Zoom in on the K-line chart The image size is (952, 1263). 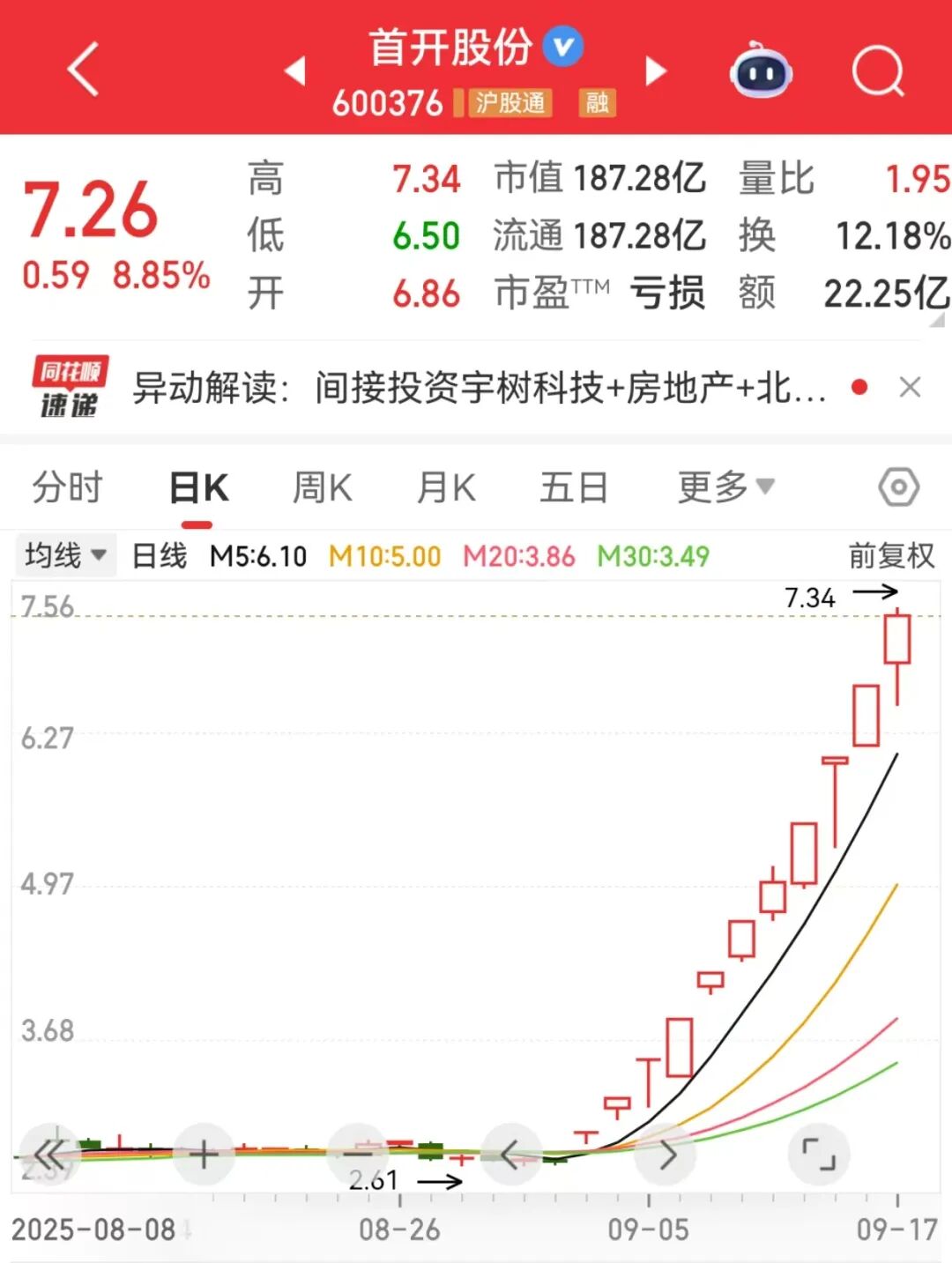point(204,1151)
